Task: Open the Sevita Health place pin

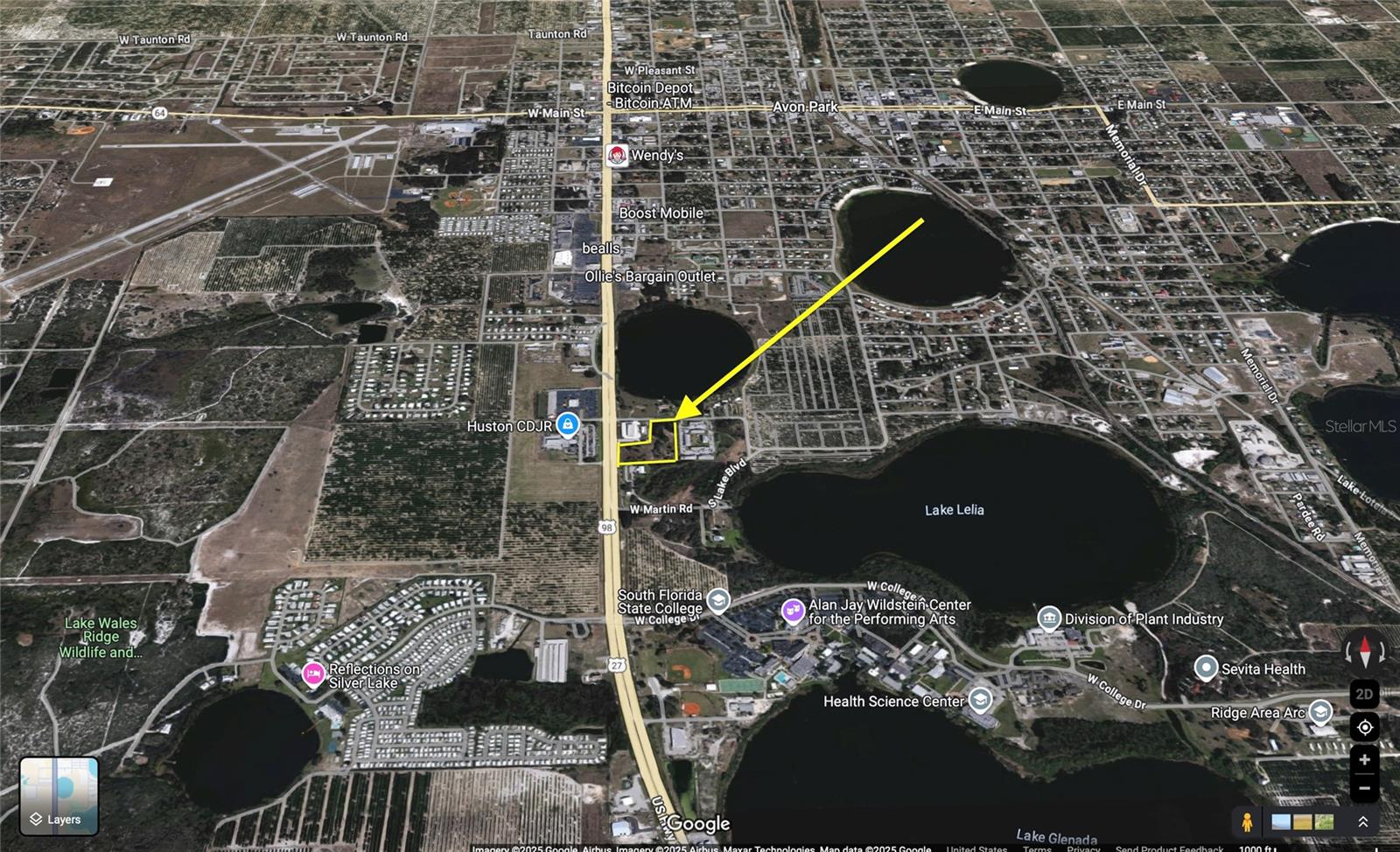Action: point(1207,668)
